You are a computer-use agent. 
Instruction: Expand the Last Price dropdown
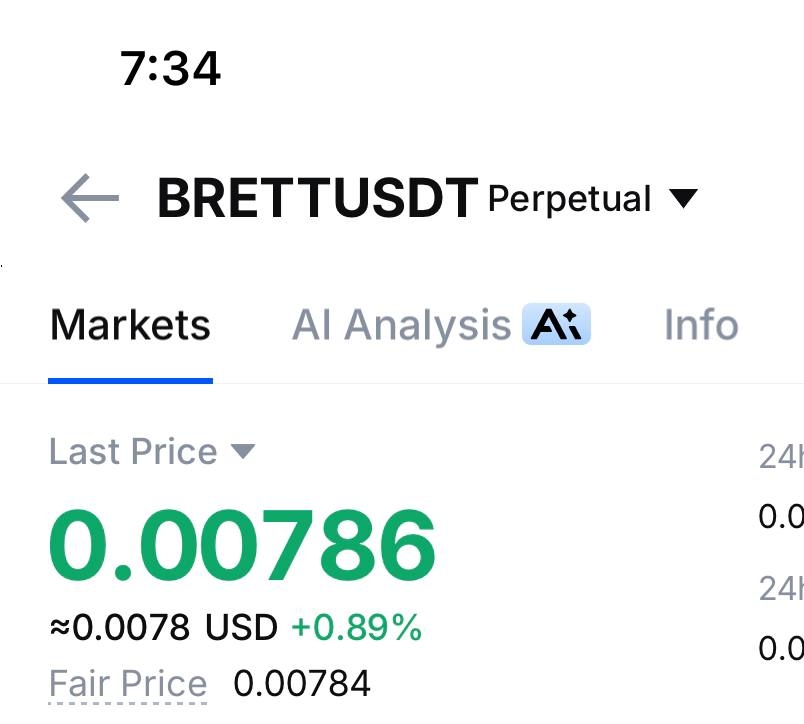[152, 452]
